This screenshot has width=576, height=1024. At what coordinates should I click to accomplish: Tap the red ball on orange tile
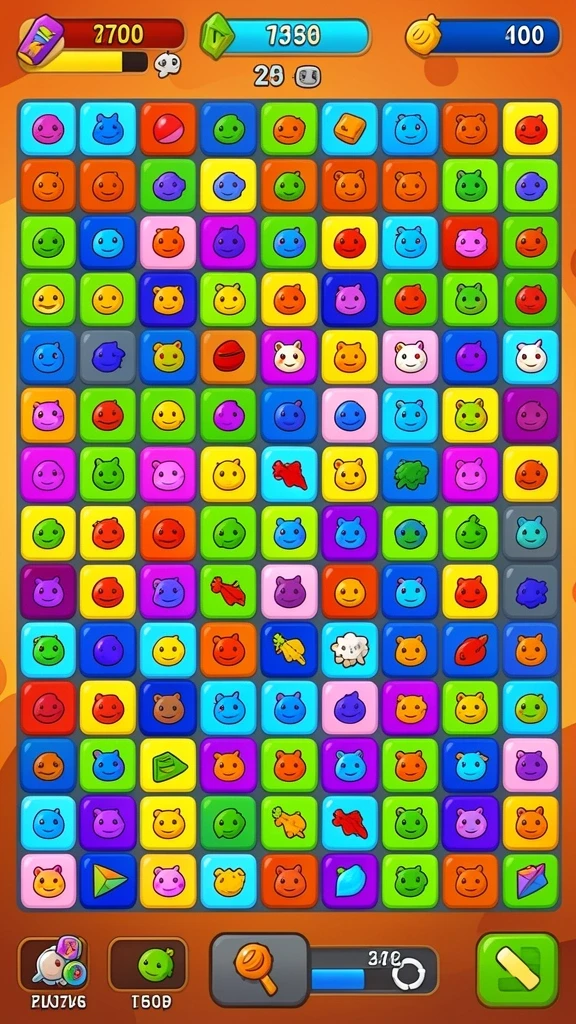click(x=168, y=129)
